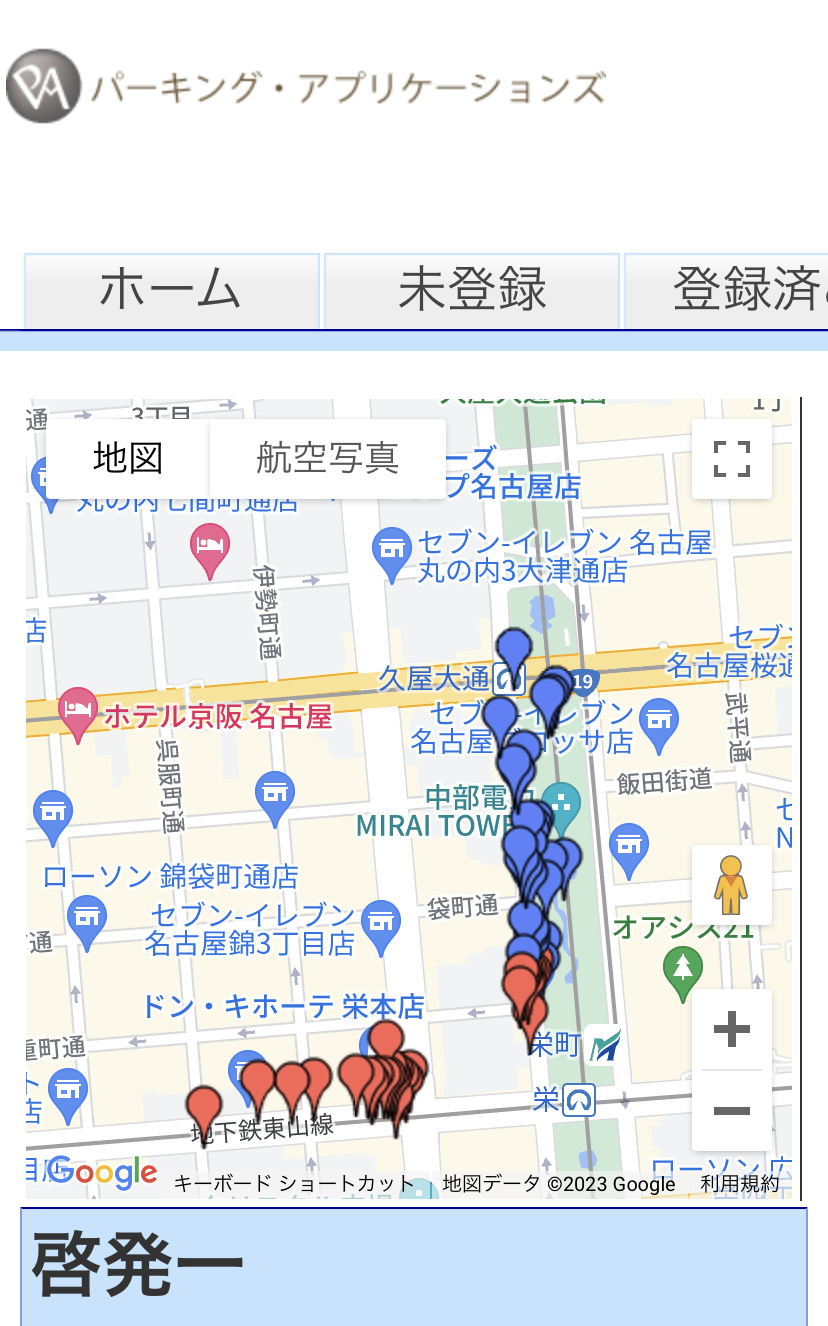Toggle fullscreen map view
This screenshot has width=828, height=1326.
732,459
